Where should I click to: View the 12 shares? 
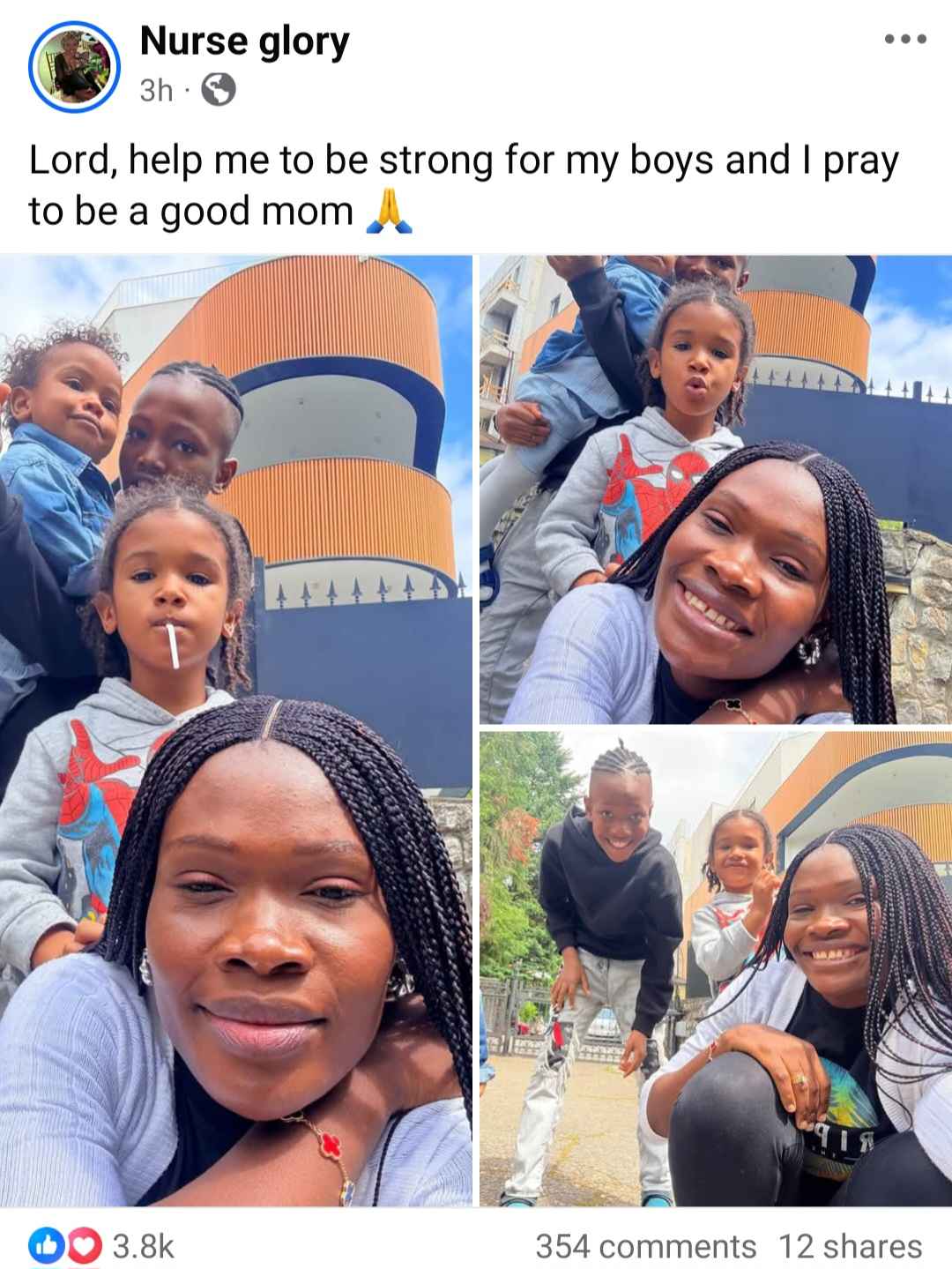(850, 1245)
